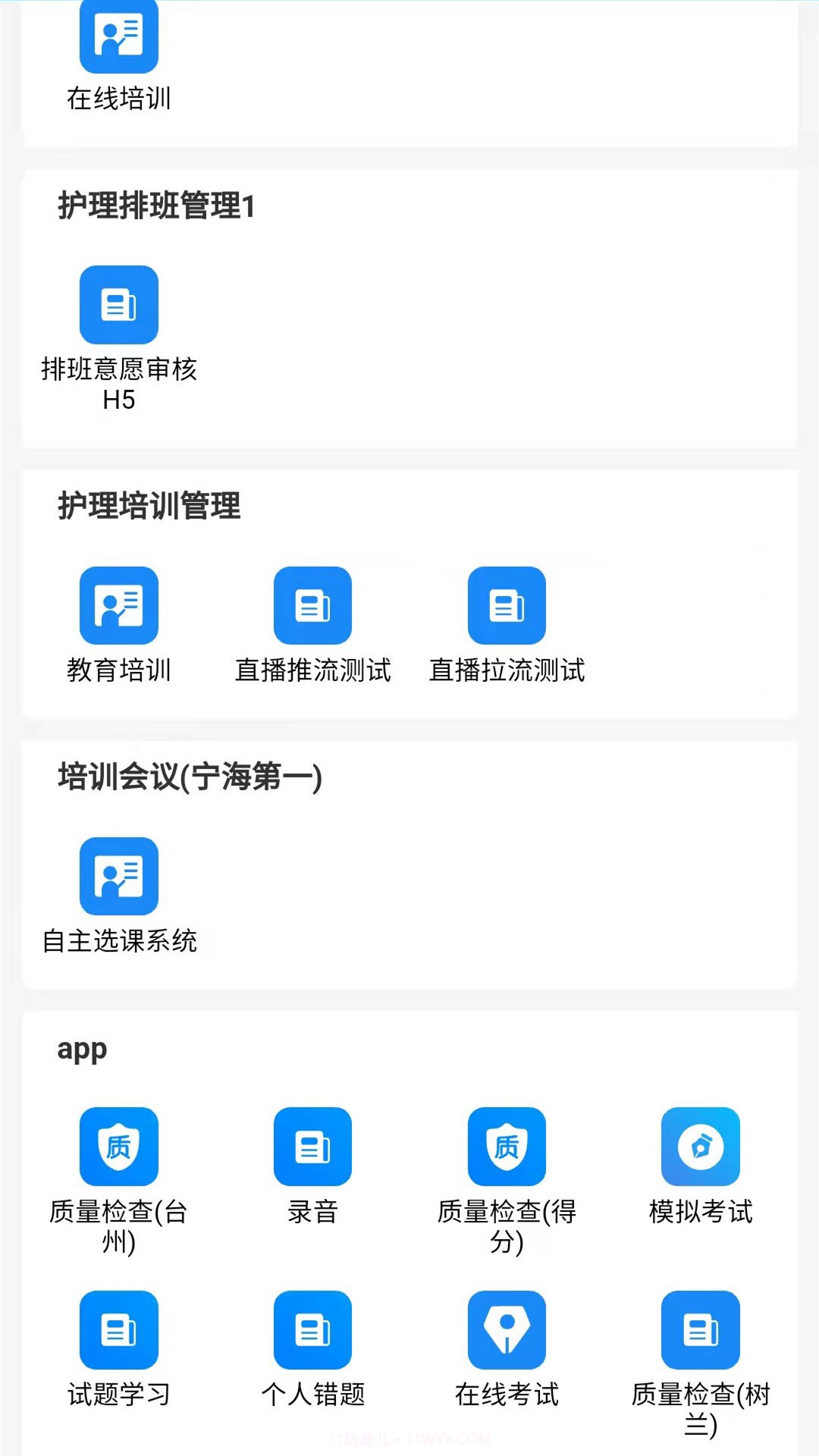Open the 在线培训 (Online Training) app icon
Viewport: 819px width, 1456px height.
tap(118, 36)
